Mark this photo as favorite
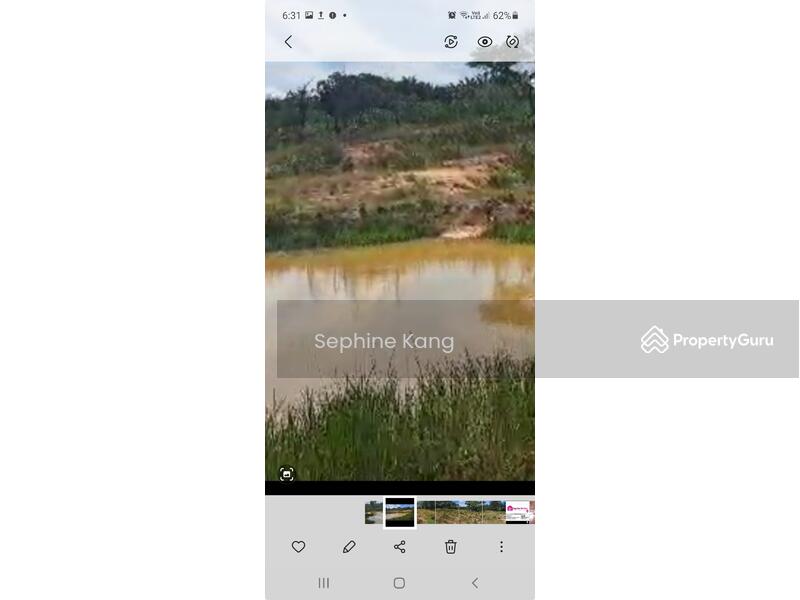 (x=298, y=547)
